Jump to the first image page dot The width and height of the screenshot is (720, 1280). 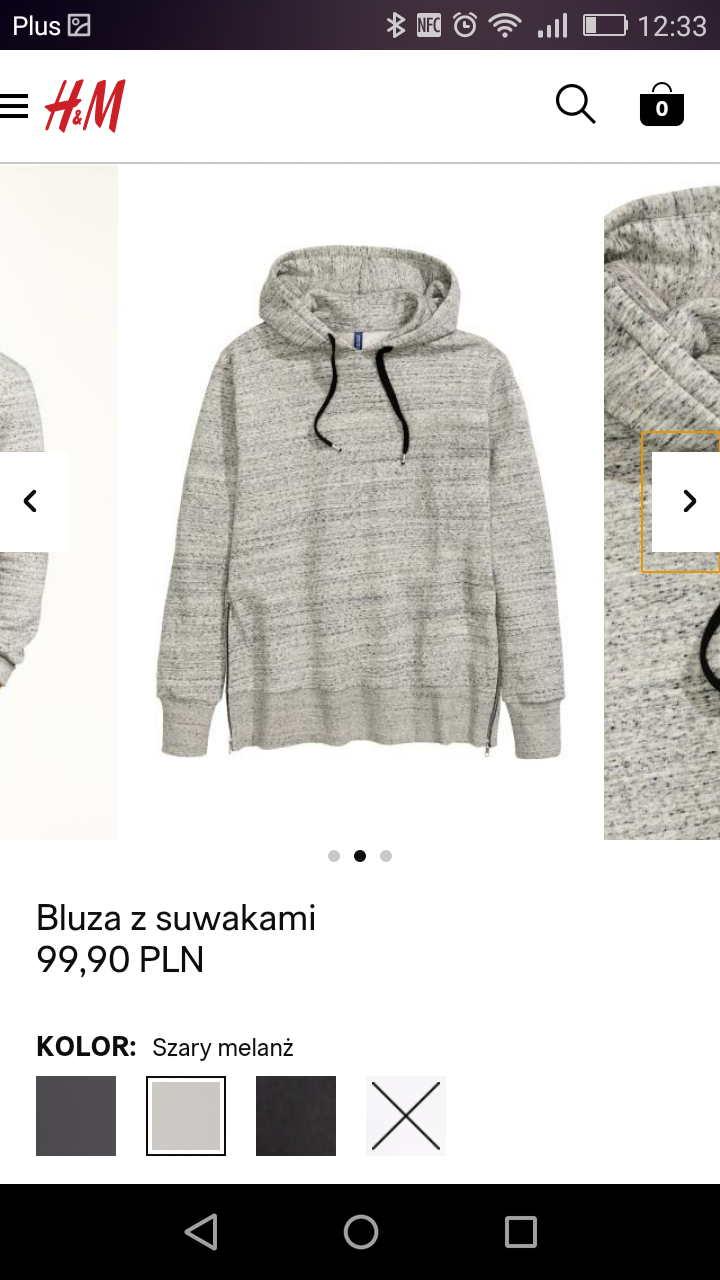[334, 856]
